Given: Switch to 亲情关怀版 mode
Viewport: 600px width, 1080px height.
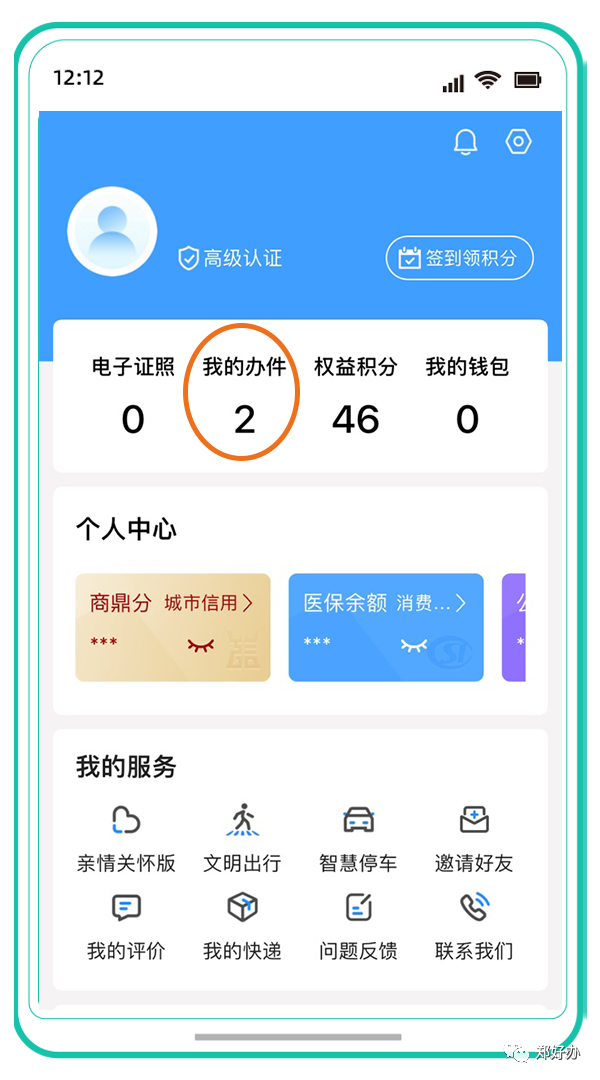Looking at the screenshot, I should (x=126, y=839).
